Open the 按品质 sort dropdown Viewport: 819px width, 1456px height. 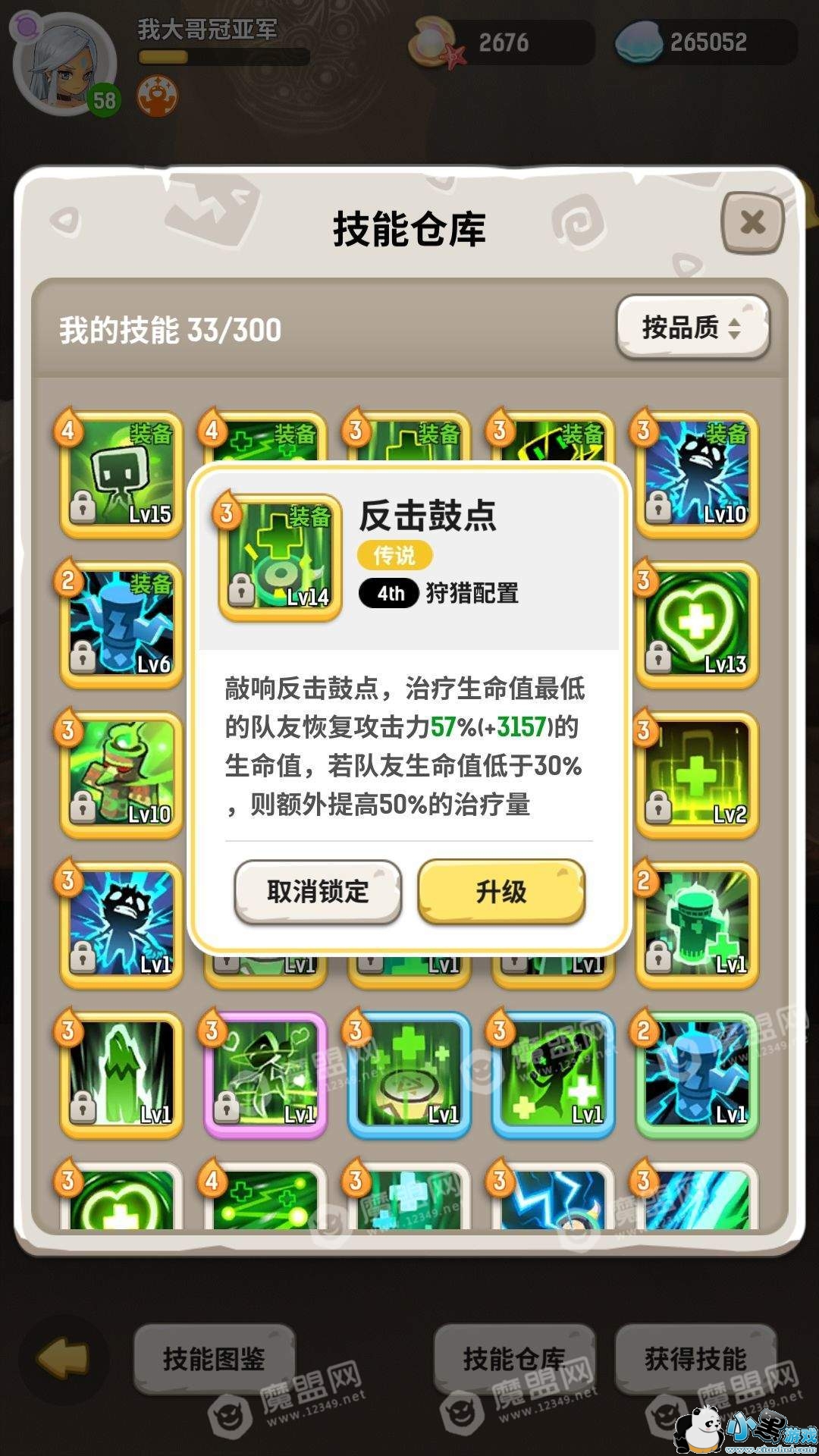pyautogui.click(x=692, y=328)
